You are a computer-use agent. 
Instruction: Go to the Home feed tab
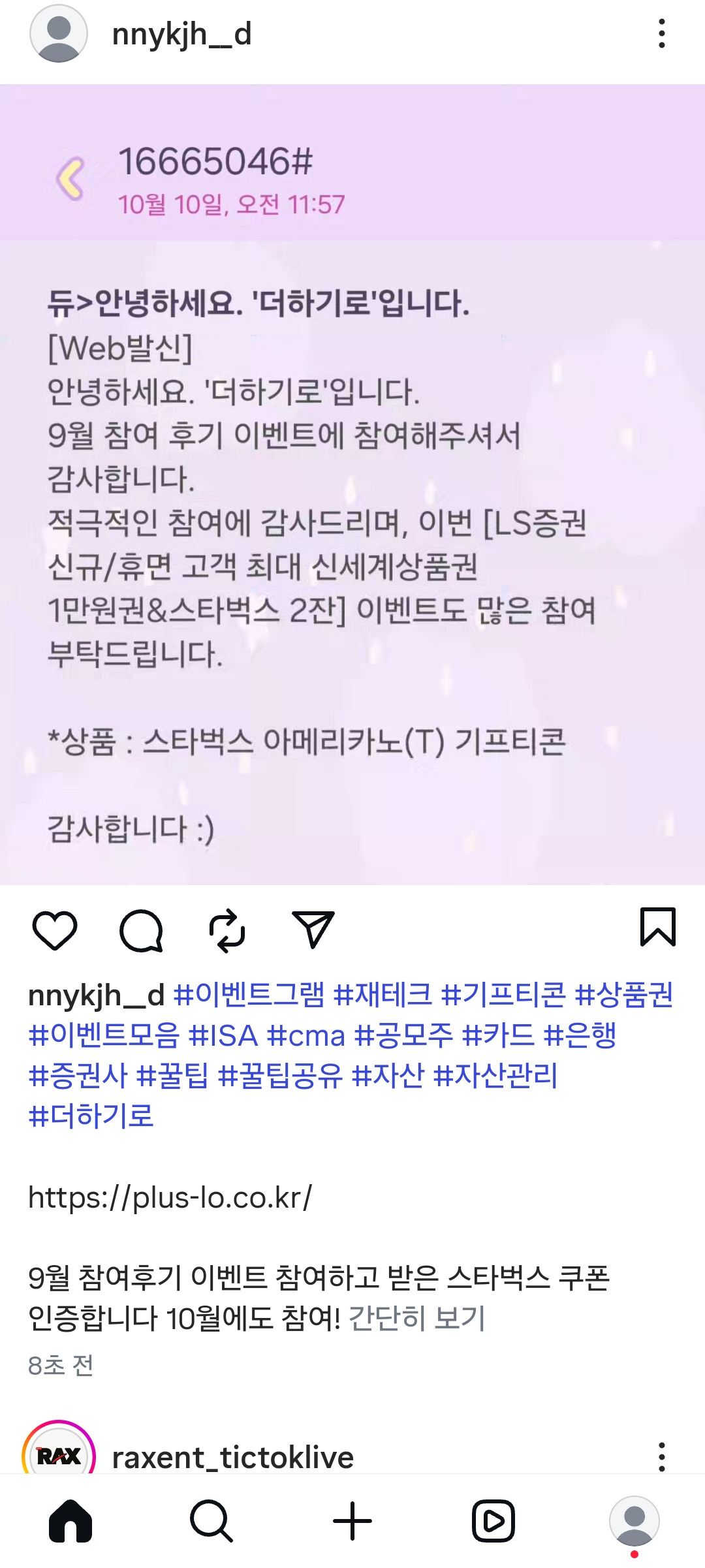click(x=70, y=1521)
